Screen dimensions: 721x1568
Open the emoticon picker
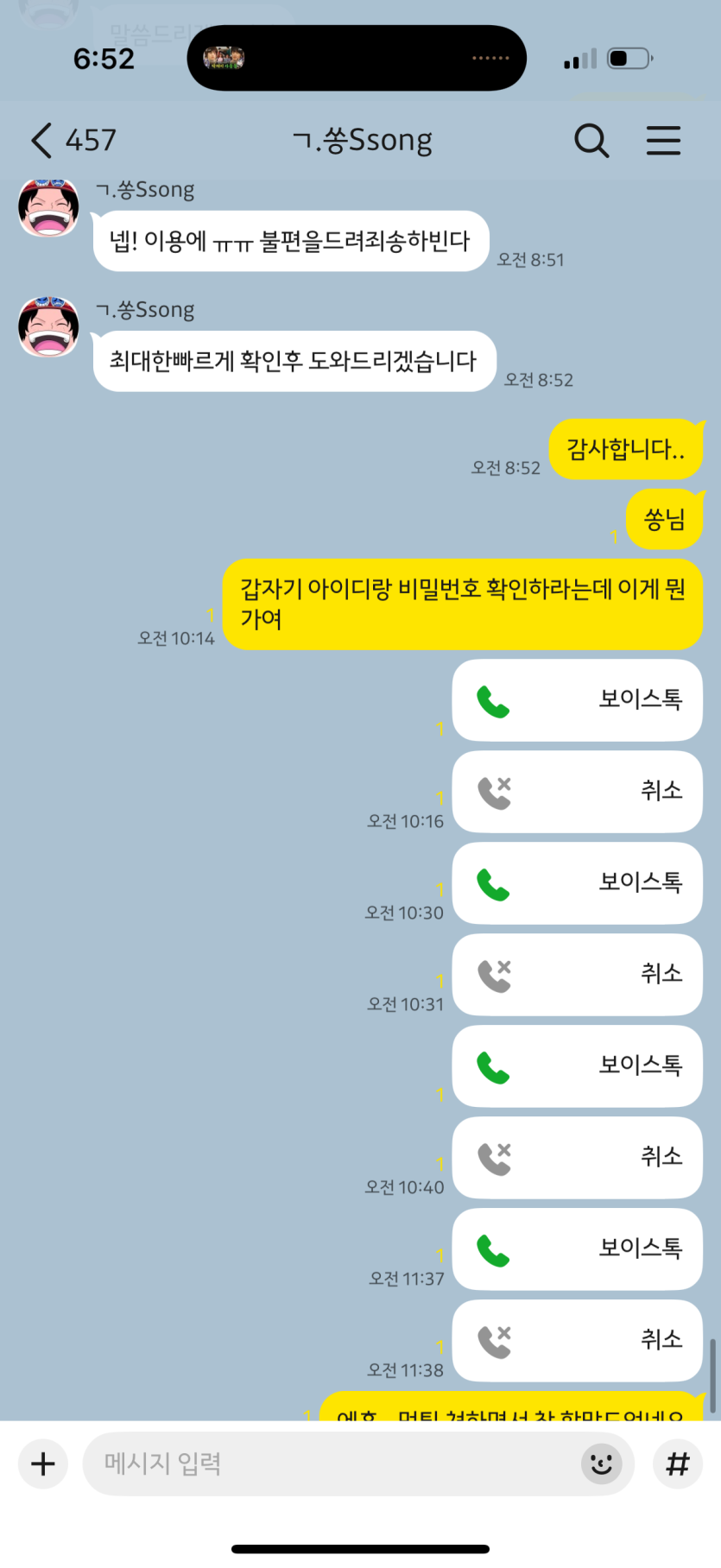click(601, 1464)
